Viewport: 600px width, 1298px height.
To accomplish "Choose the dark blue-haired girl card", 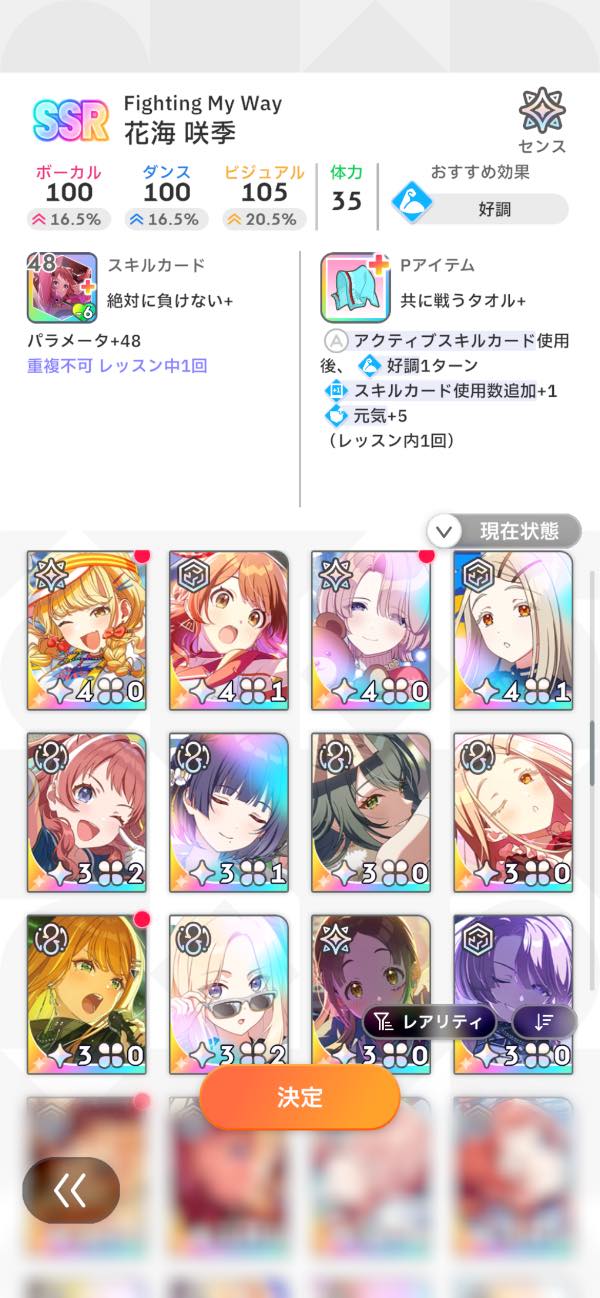I will coord(229,812).
